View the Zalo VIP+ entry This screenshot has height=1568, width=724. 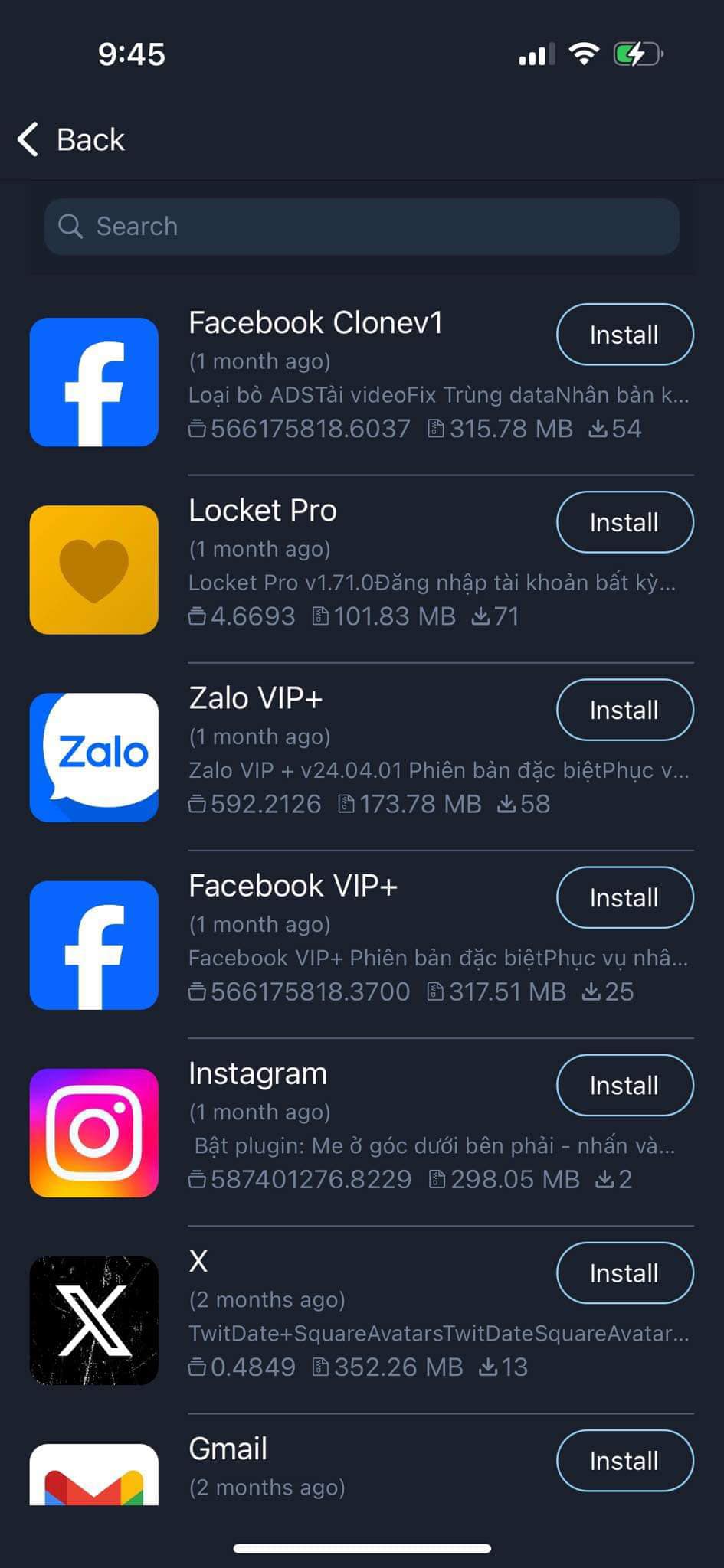pos(255,699)
